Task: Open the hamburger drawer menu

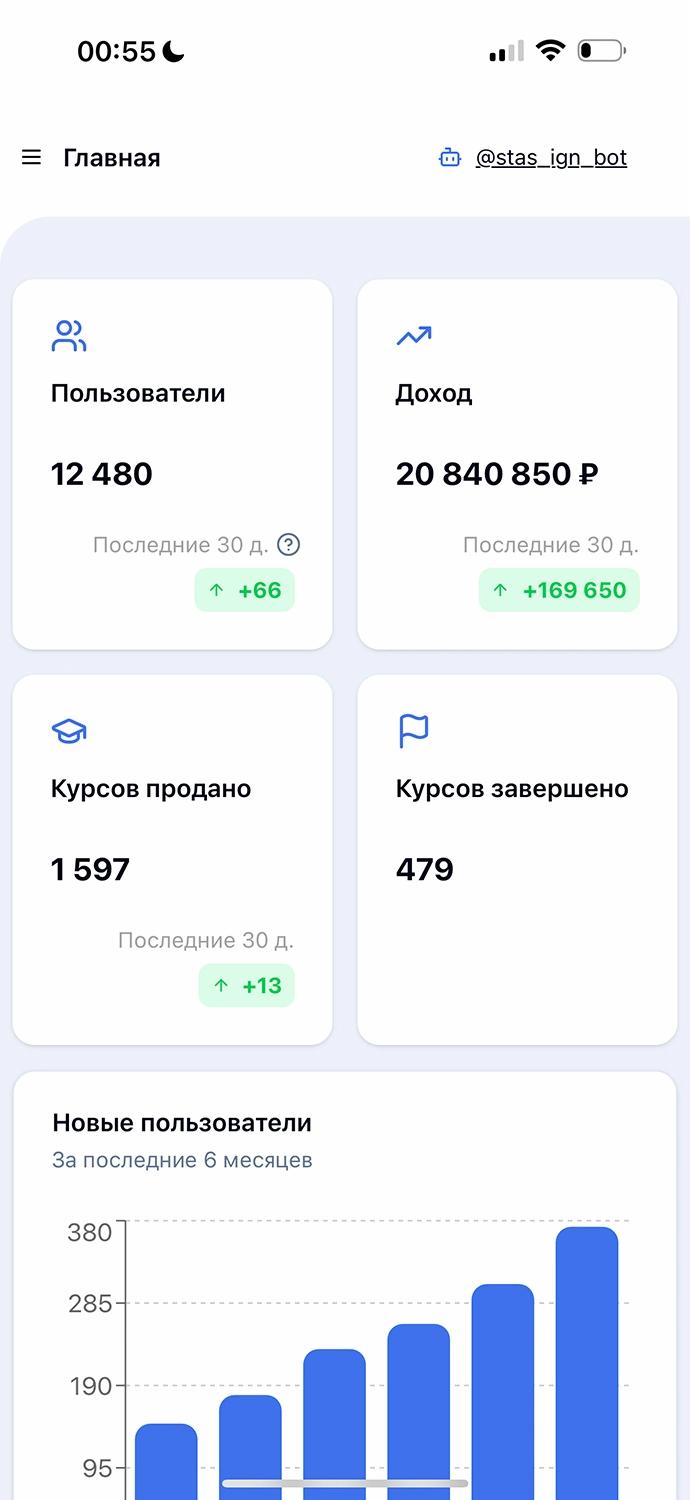Action: point(32,158)
